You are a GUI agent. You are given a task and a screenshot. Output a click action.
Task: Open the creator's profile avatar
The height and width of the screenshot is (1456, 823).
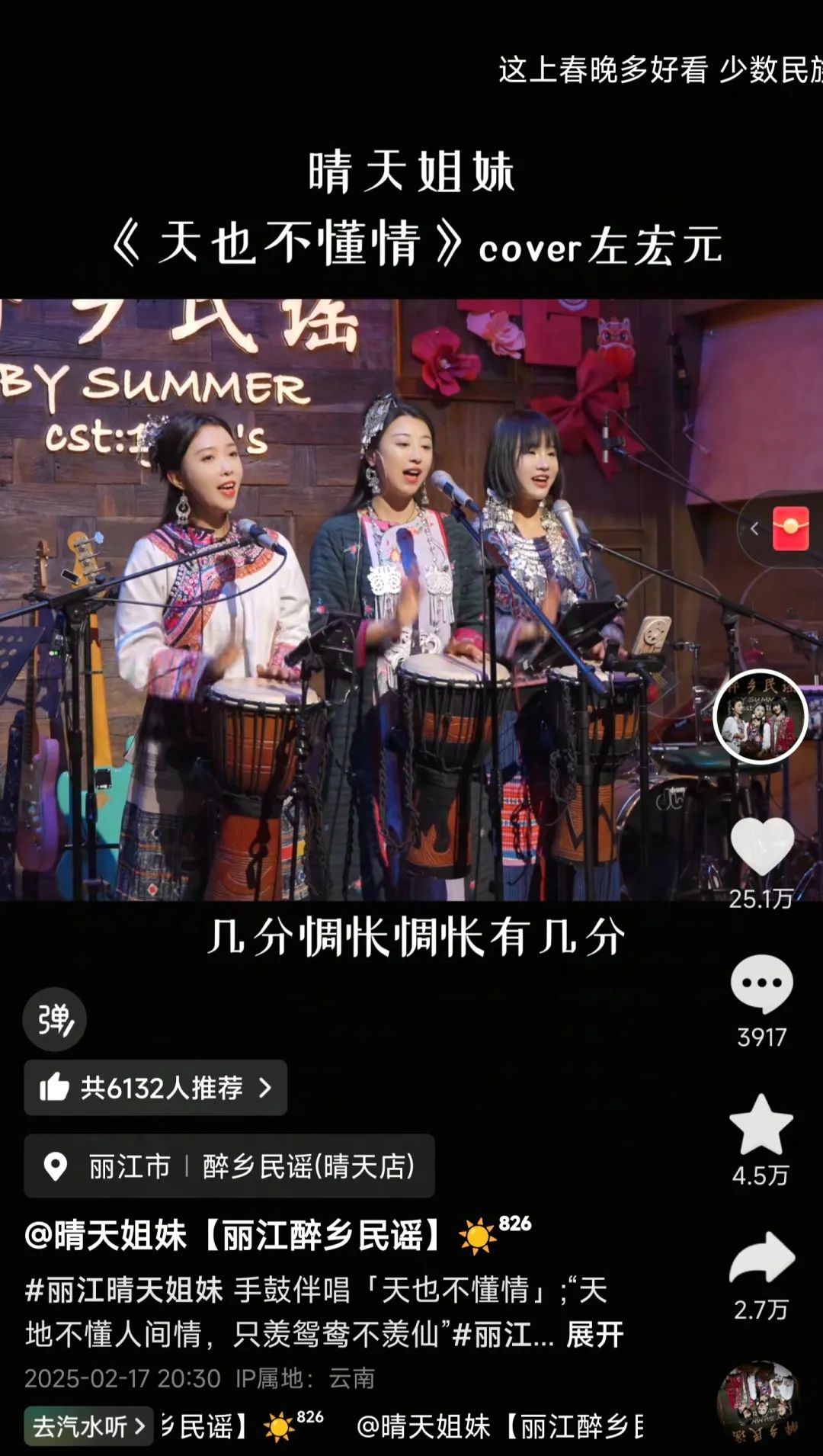pos(761,717)
